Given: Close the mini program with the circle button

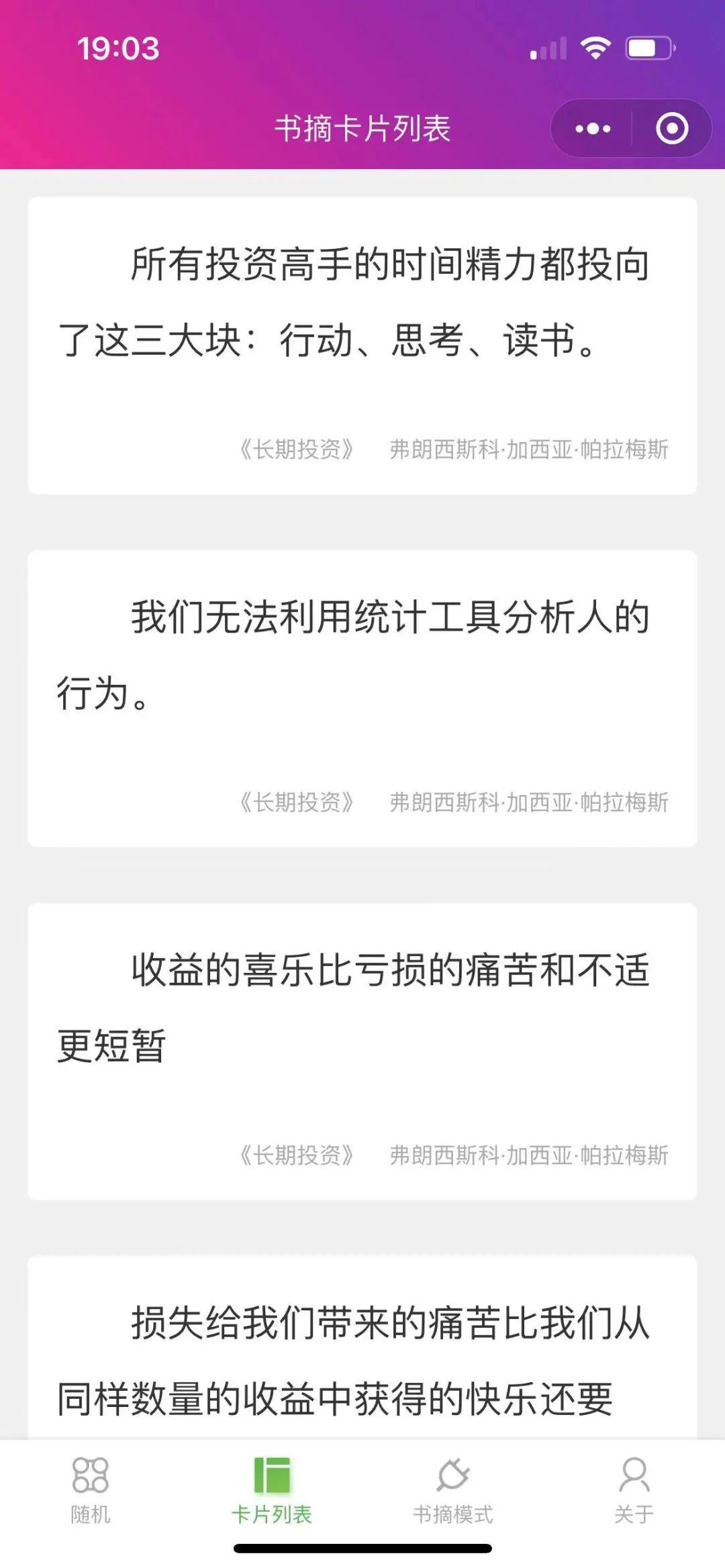Looking at the screenshot, I should (x=672, y=128).
